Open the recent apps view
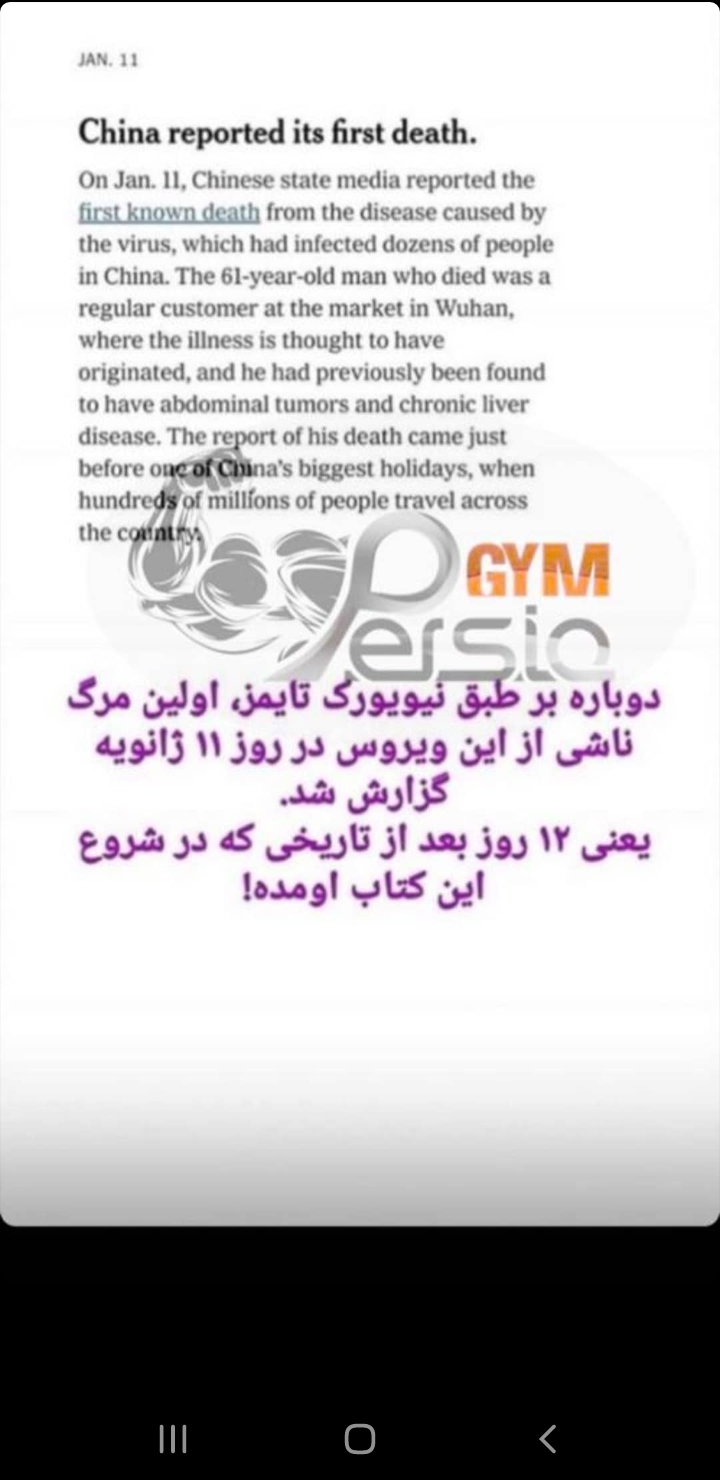This screenshot has width=720, height=1480. (173, 1438)
